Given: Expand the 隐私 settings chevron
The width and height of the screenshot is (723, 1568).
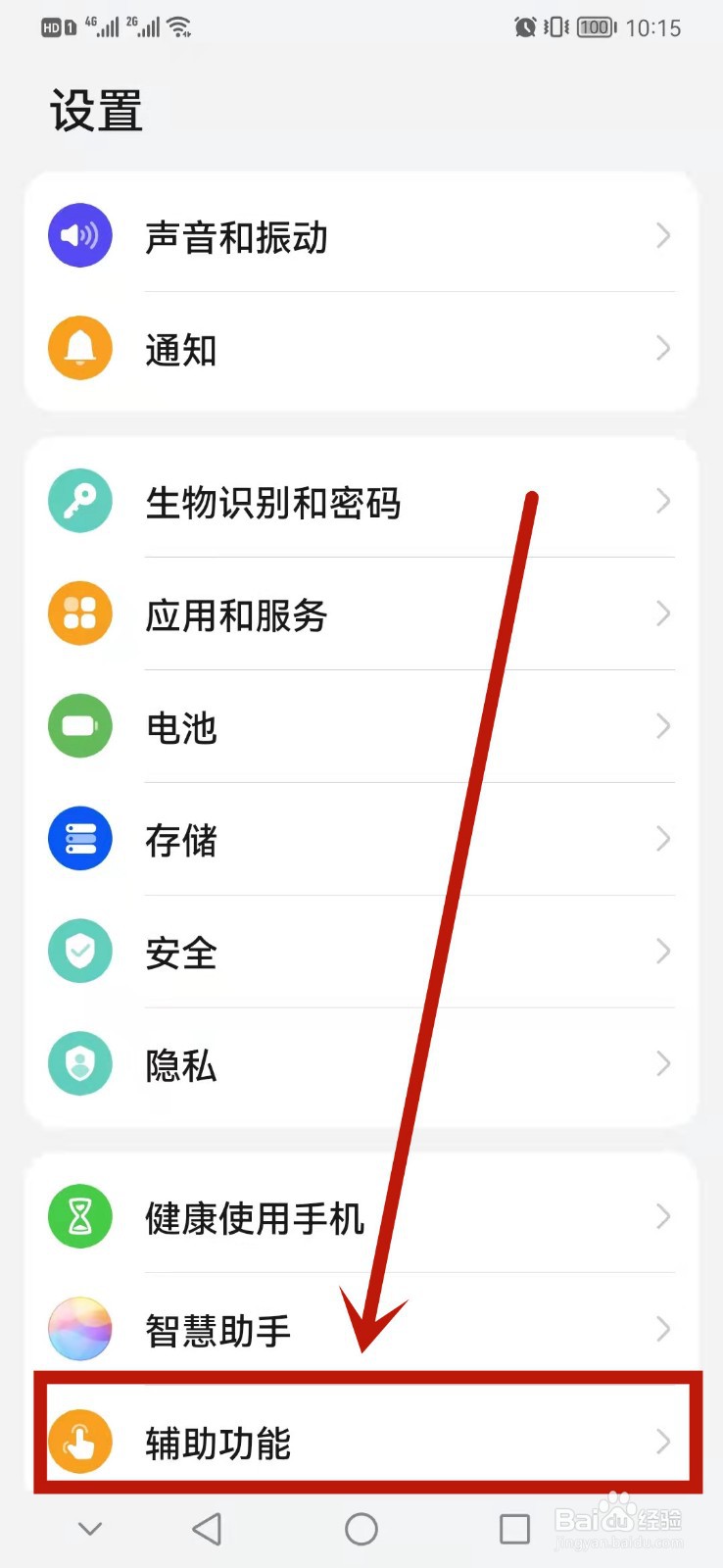Looking at the screenshot, I should 663,1063.
